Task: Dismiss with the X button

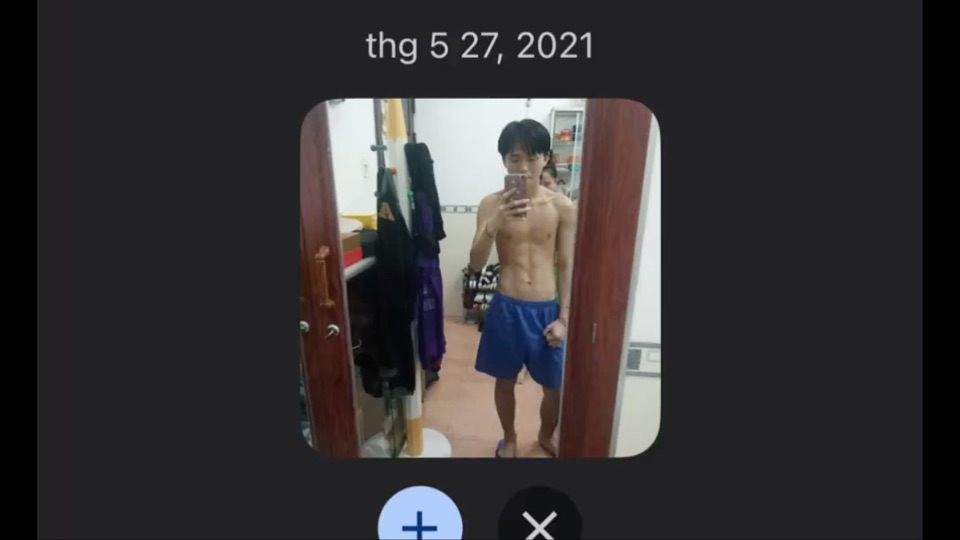Action: click(x=540, y=522)
